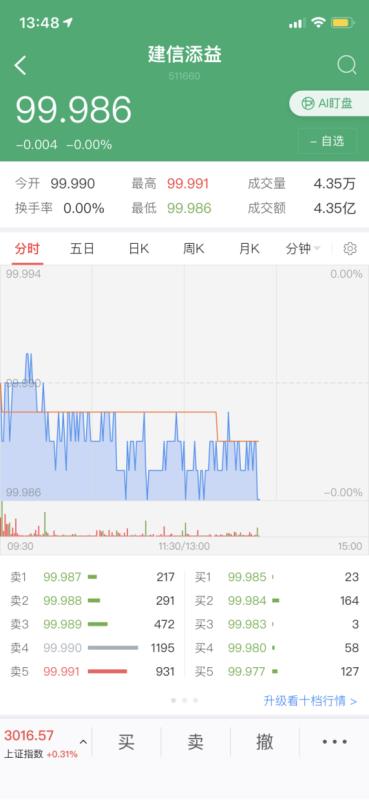Go back using the arrow

pos(20,66)
